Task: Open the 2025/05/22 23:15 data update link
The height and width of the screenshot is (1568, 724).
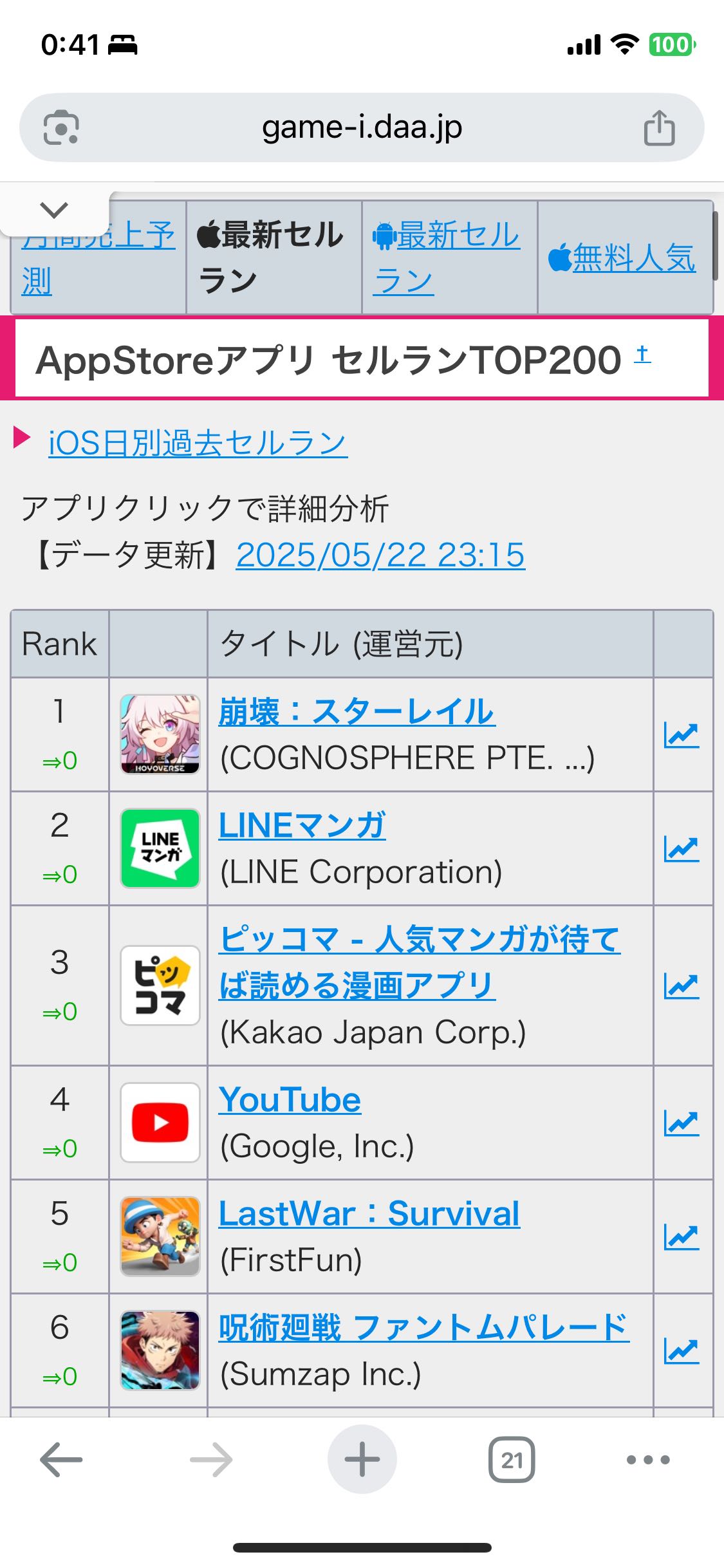Action: pos(380,555)
